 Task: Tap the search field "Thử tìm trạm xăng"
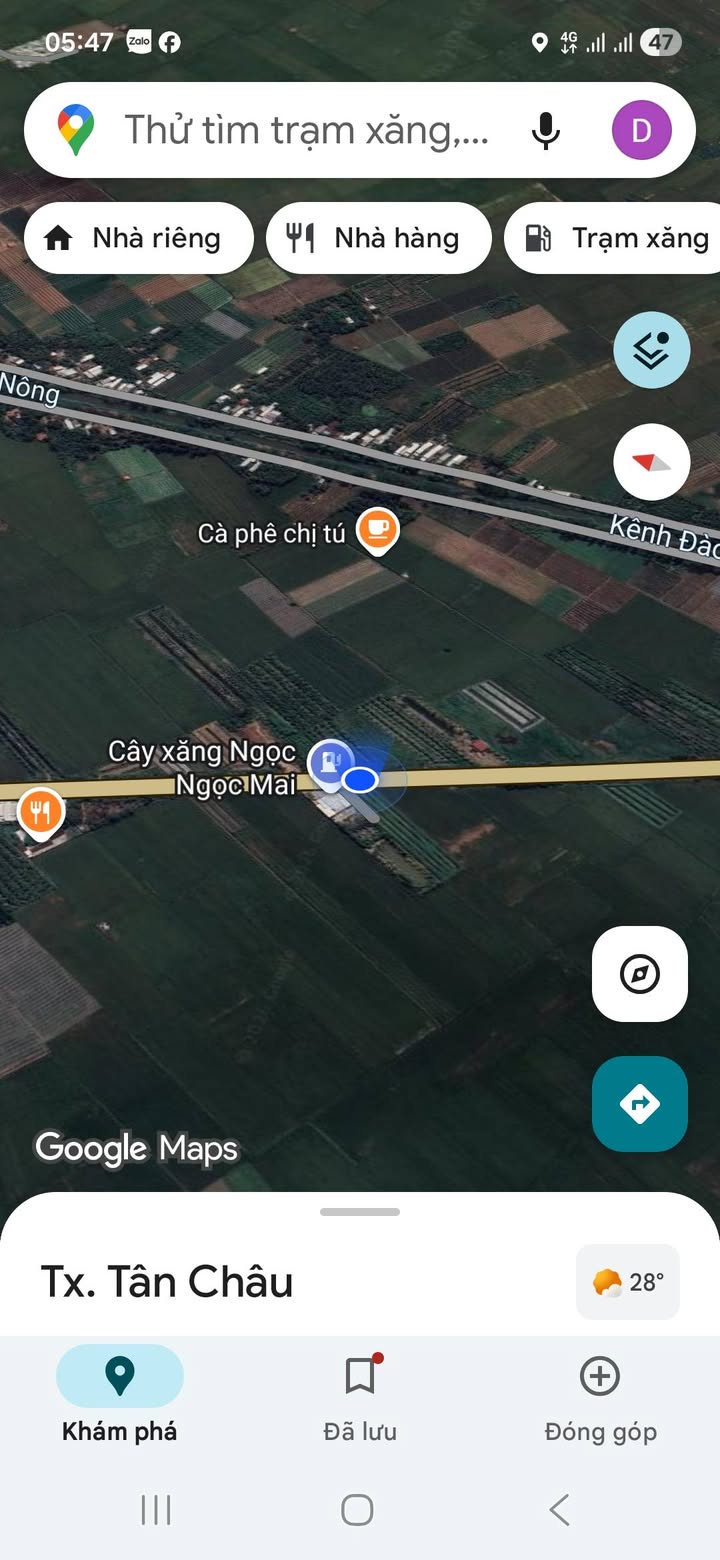pos(305,130)
